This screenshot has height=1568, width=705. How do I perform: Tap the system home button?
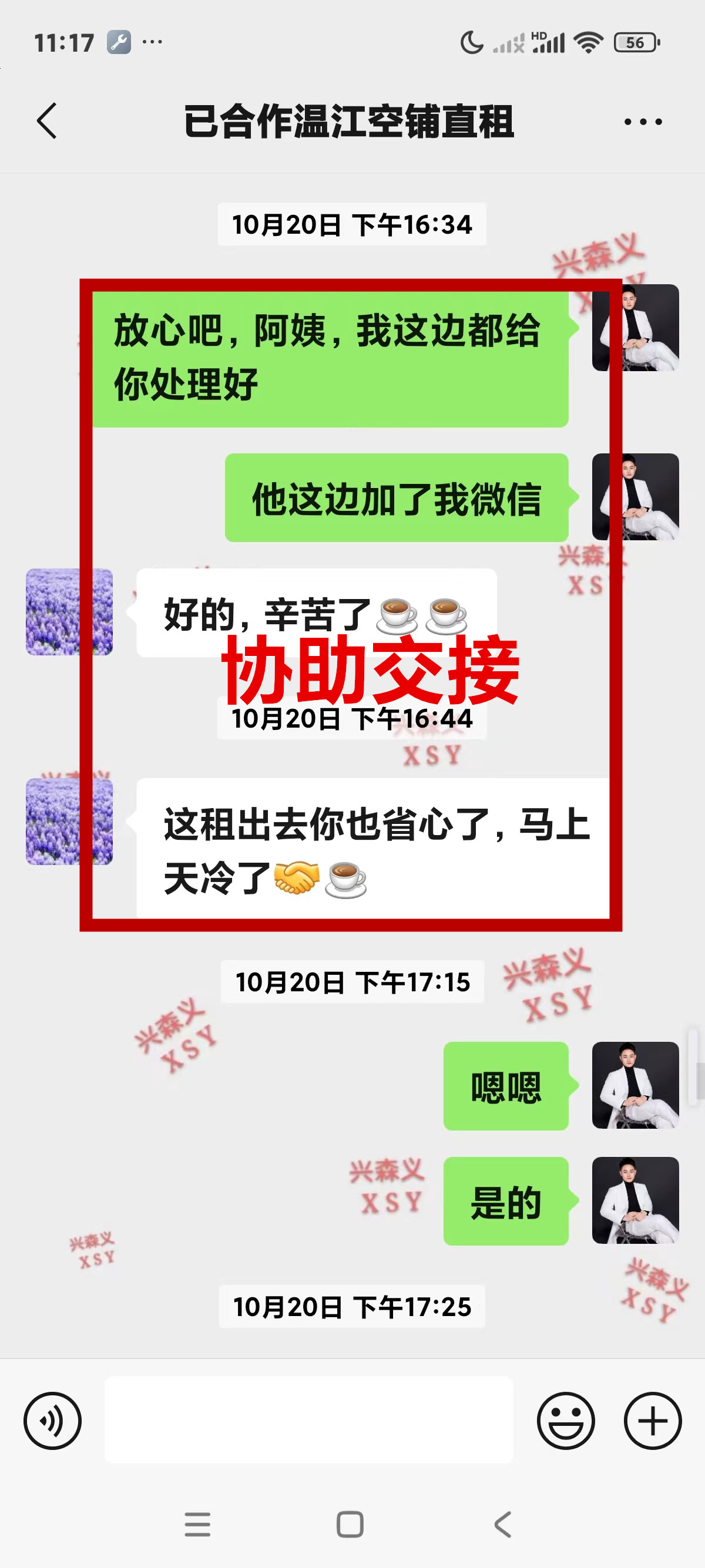coord(350,1524)
